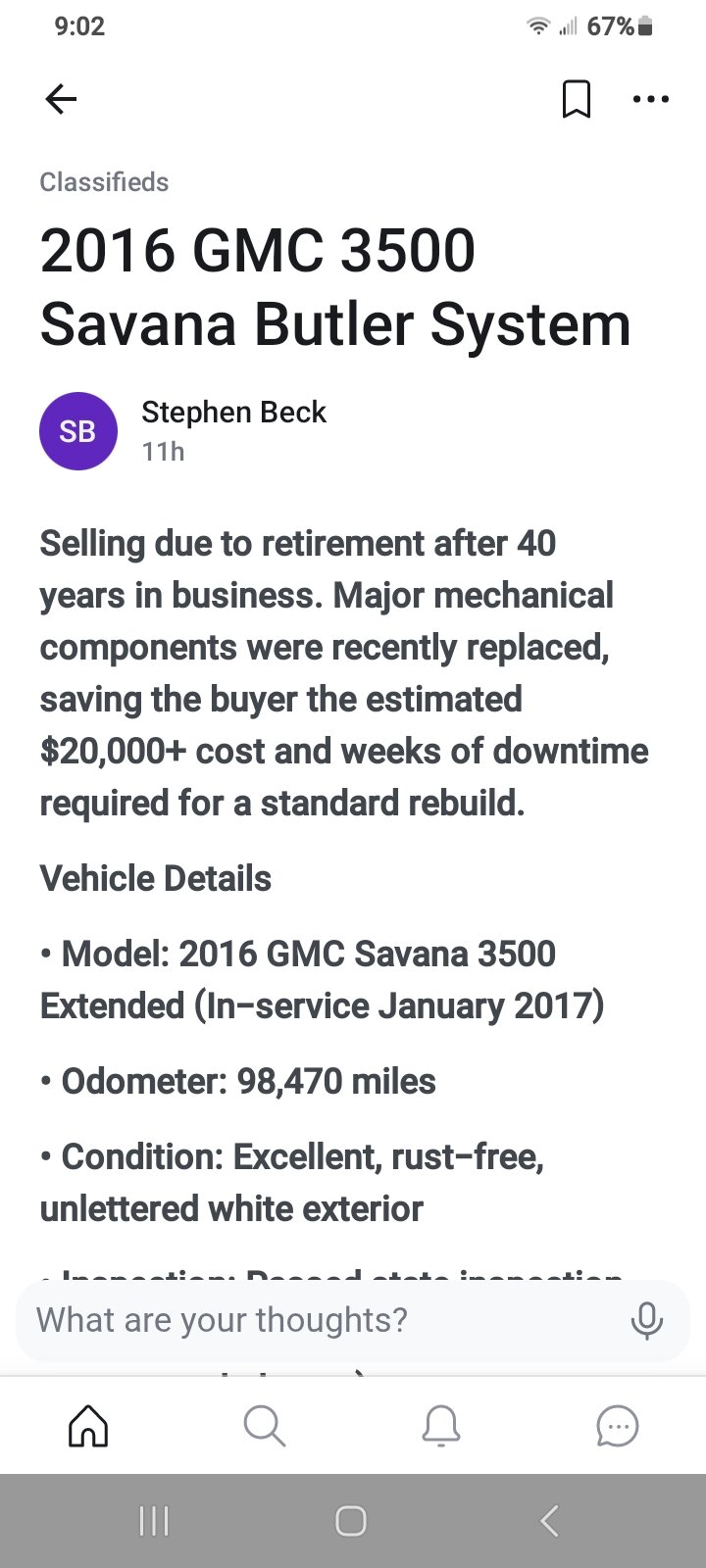Open the messages chat bubble tab
The width and height of the screenshot is (706, 1568).
pos(618,1426)
